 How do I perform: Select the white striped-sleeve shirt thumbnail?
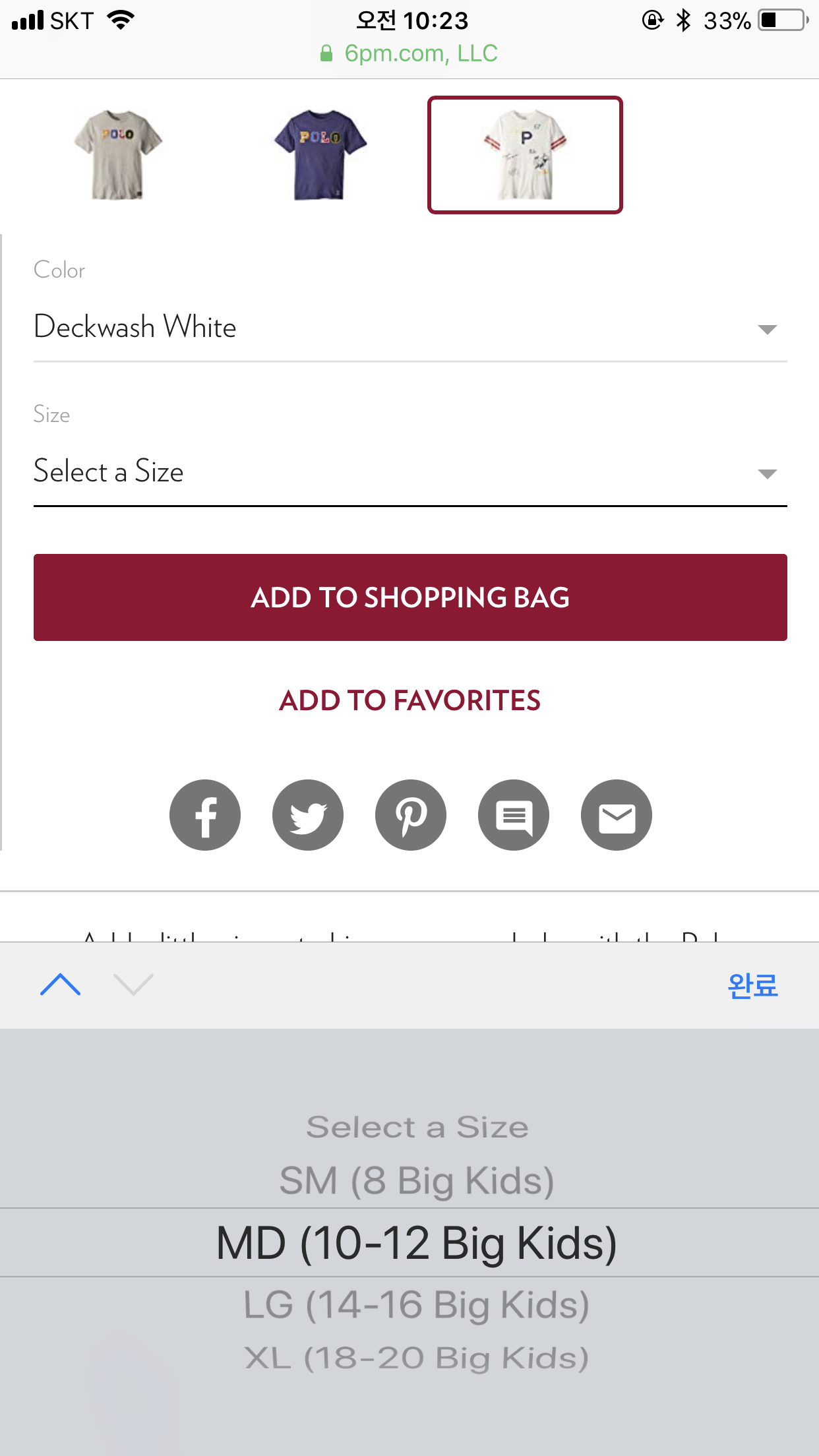click(x=525, y=155)
